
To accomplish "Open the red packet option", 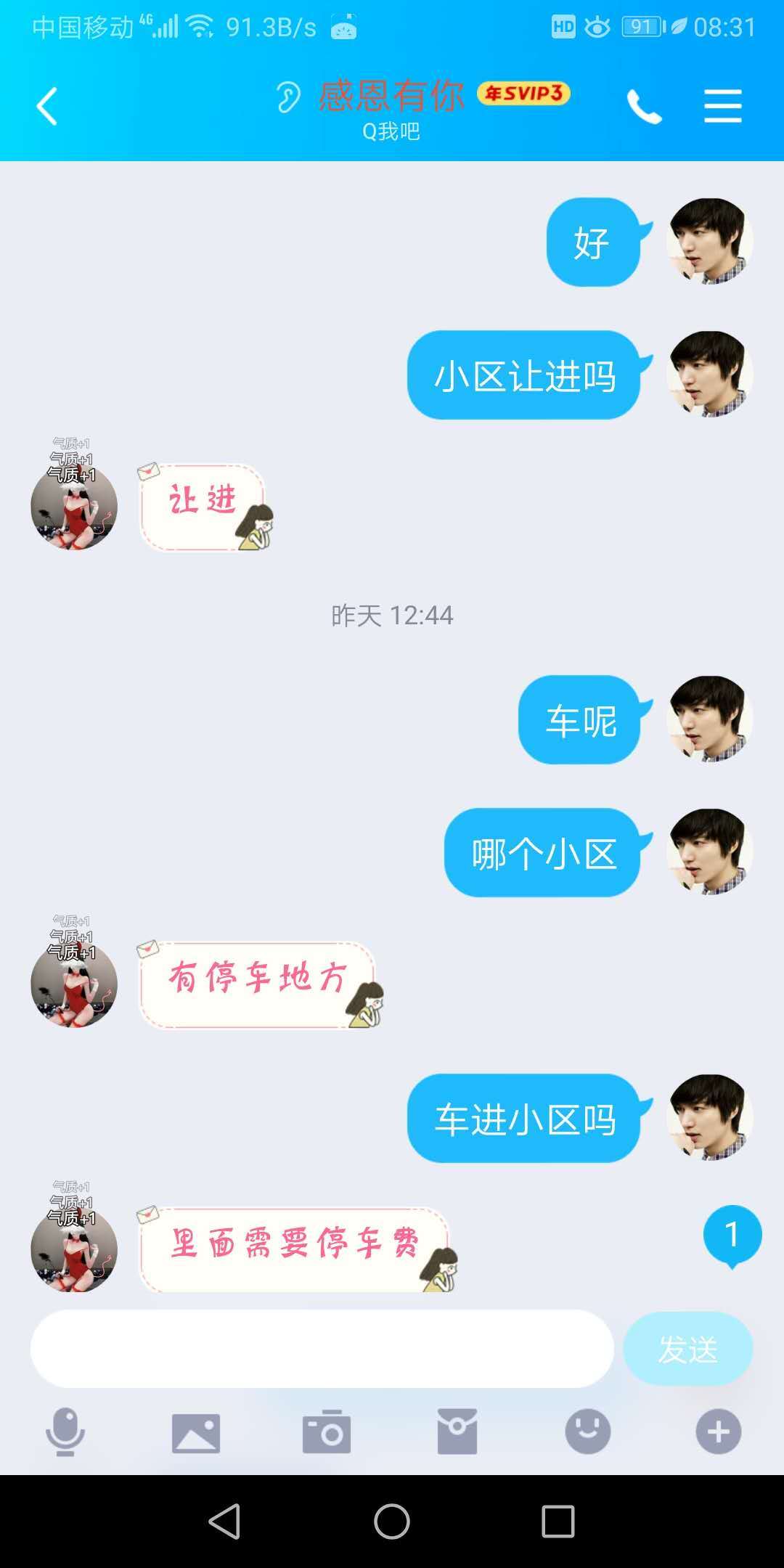I will [x=457, y=1432].
